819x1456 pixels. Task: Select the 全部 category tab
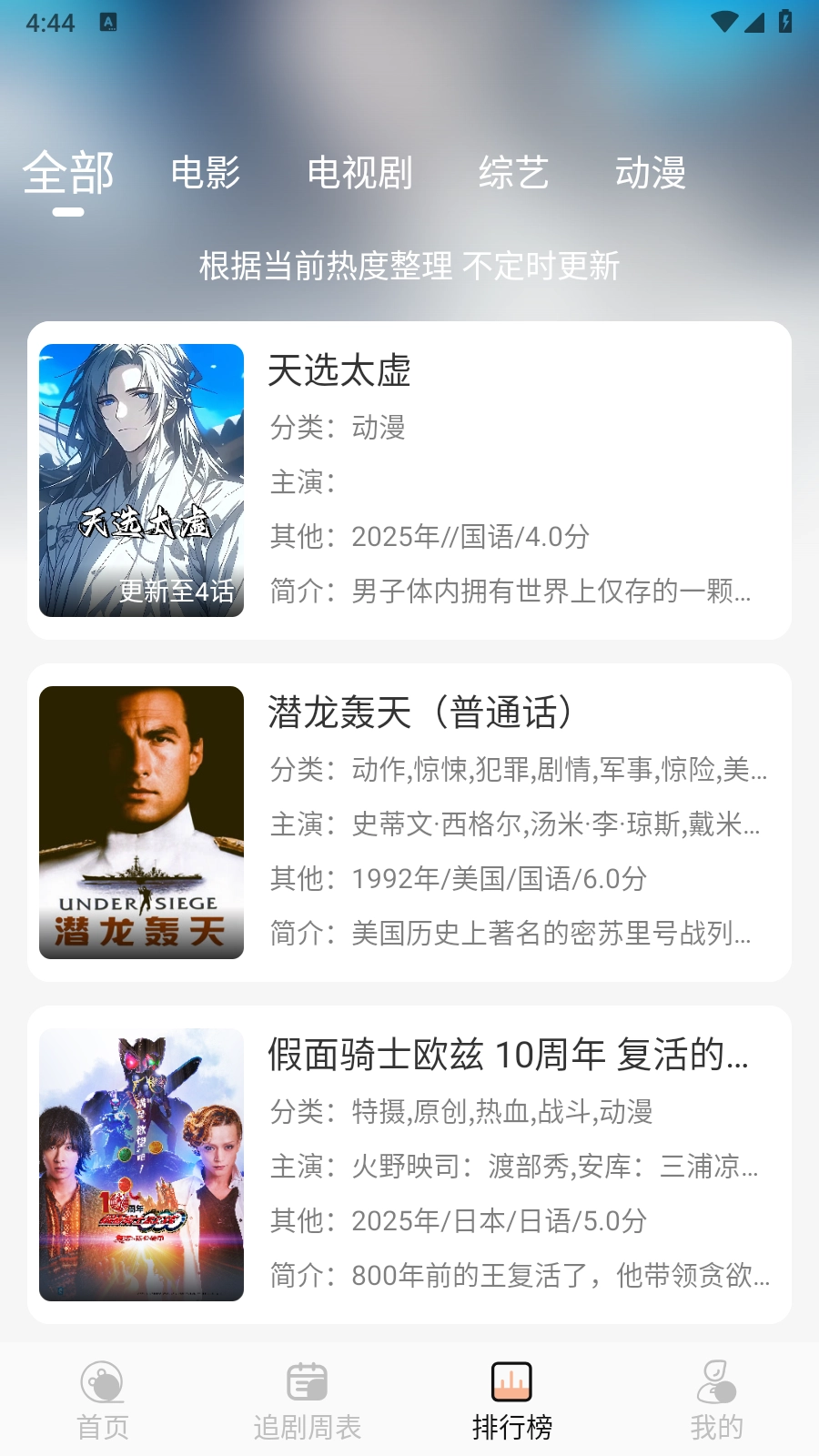[68, 173]
